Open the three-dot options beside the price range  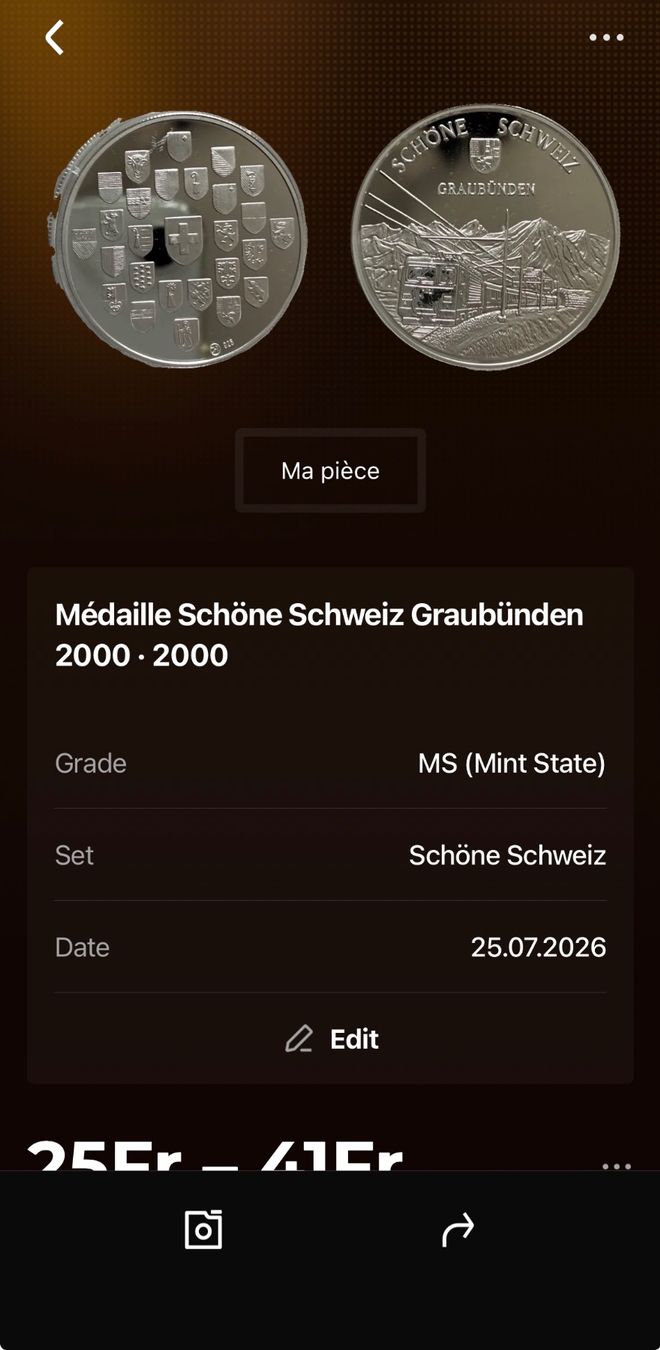click(616, 1166)
